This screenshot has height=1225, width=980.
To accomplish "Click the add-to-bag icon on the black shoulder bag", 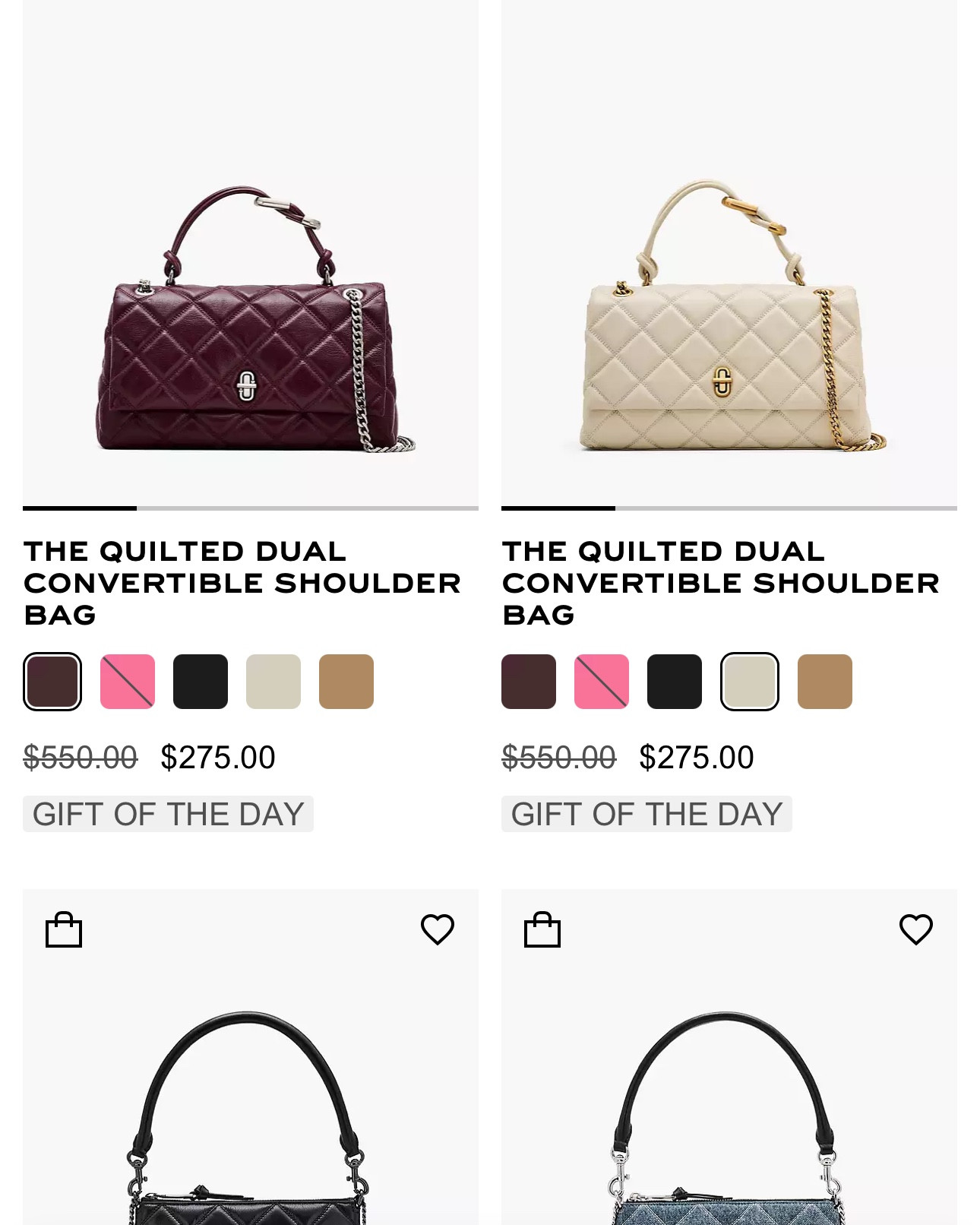I will 65,928.
